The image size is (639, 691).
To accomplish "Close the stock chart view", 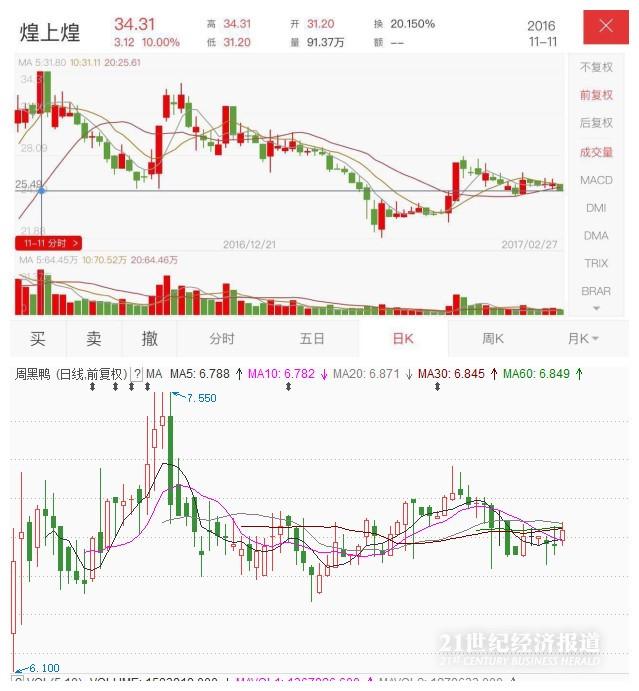I will click(605, 27).
